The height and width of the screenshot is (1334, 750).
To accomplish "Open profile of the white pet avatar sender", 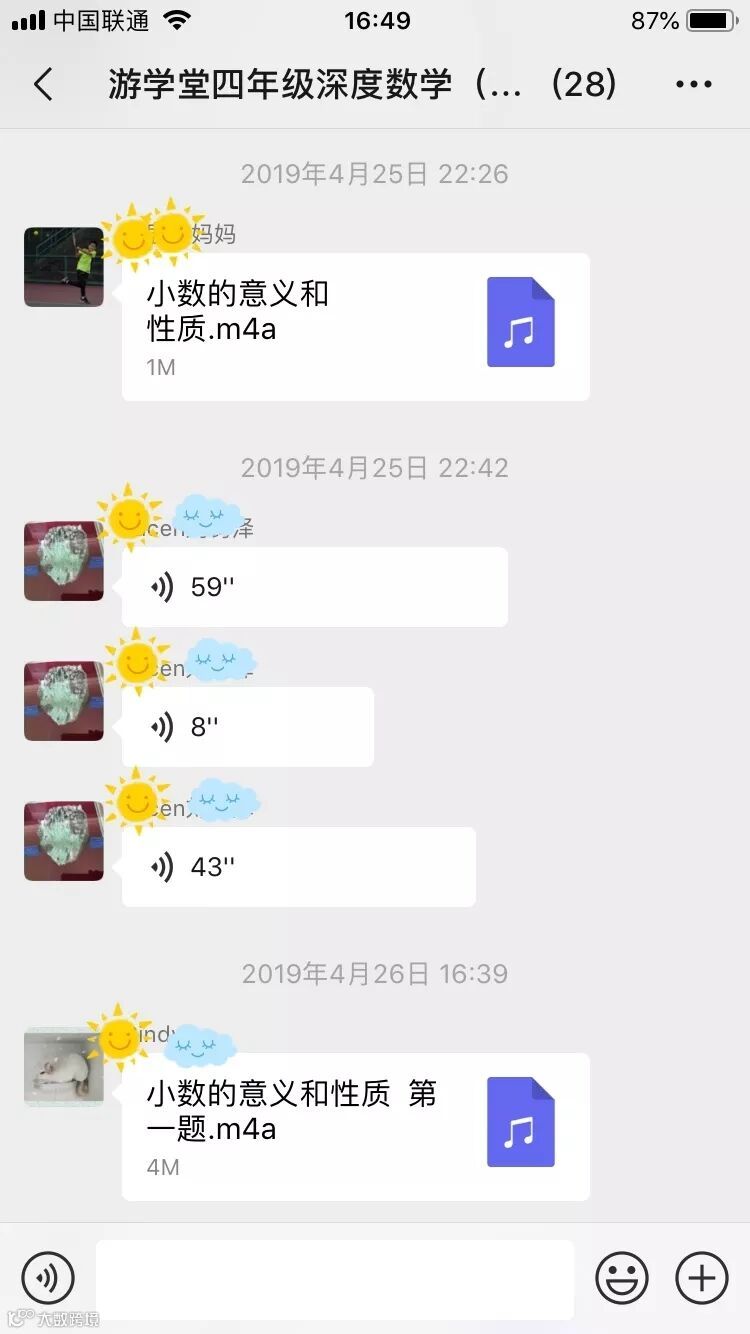I will (64, 1067).
